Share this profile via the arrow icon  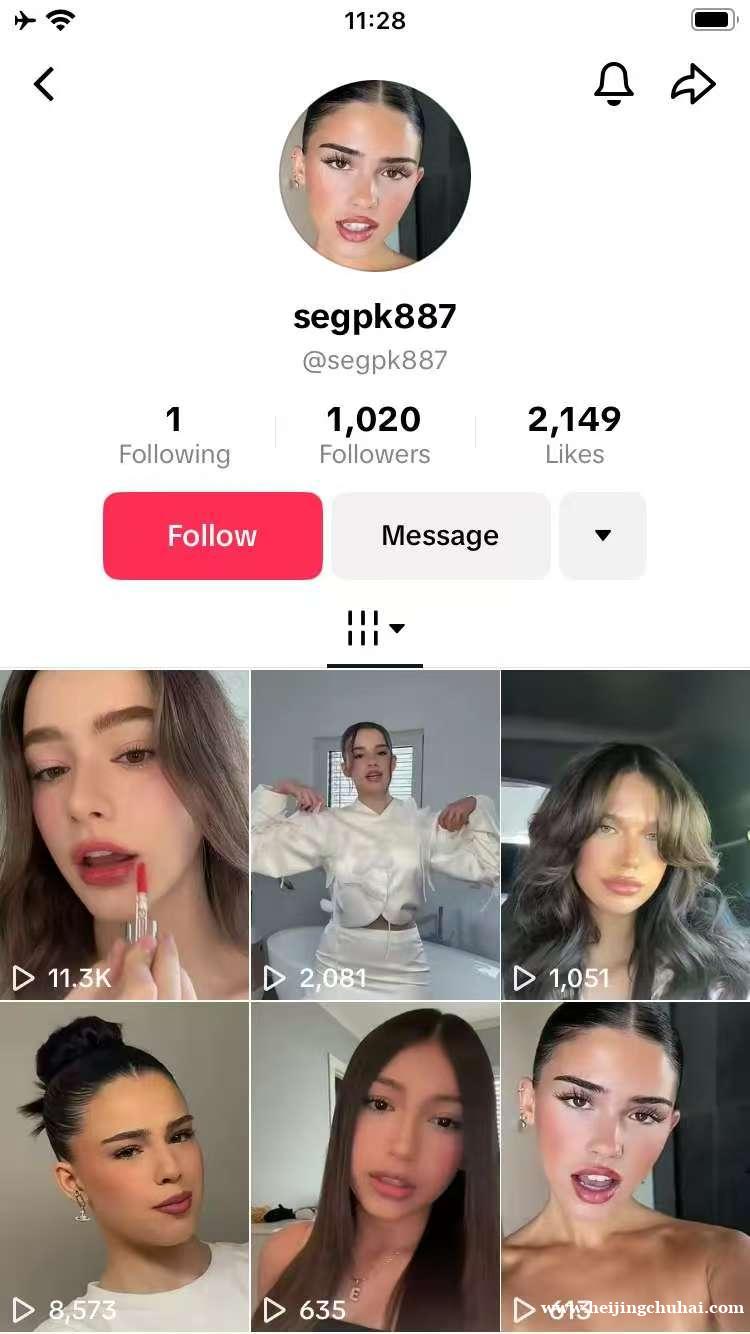tap(693, 84)
